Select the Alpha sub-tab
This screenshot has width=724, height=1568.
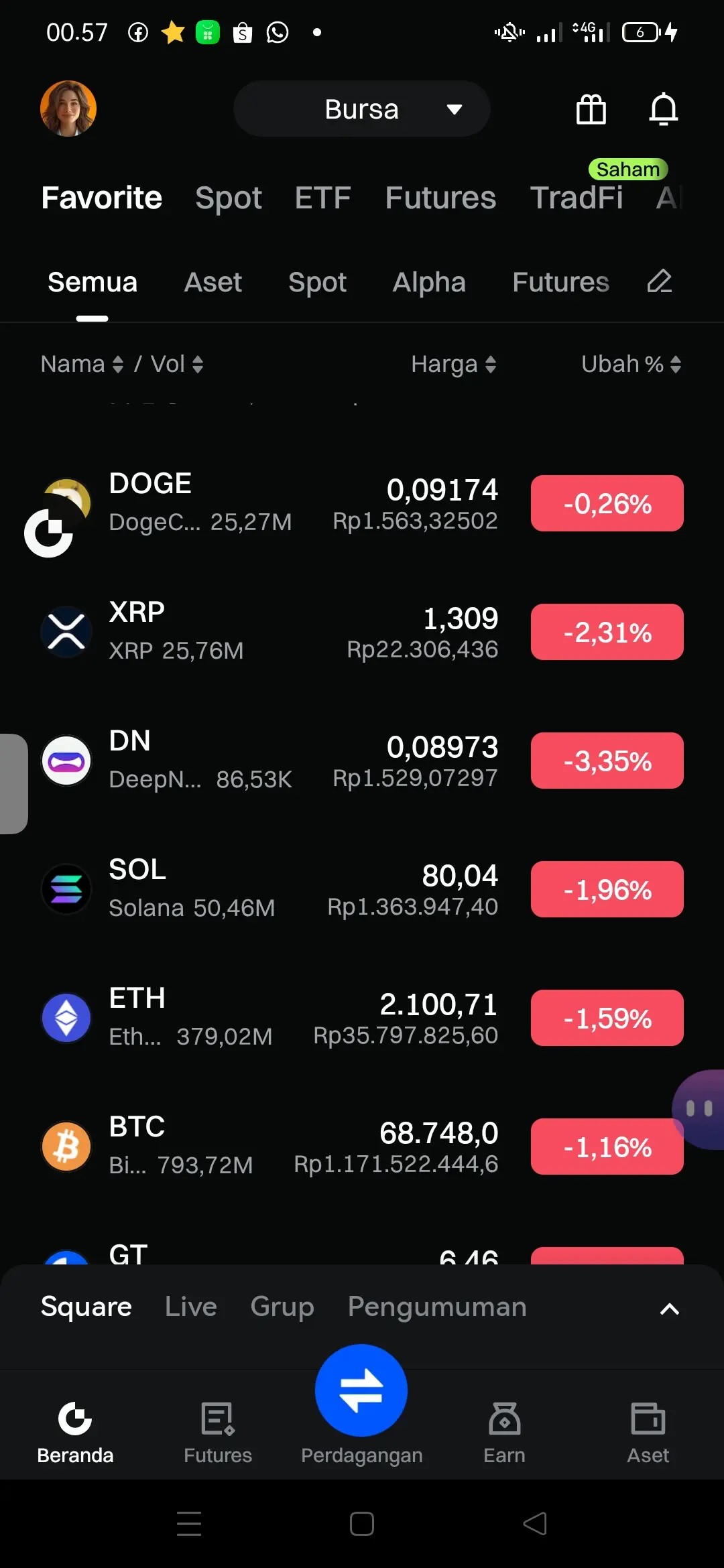pos(429,283)
